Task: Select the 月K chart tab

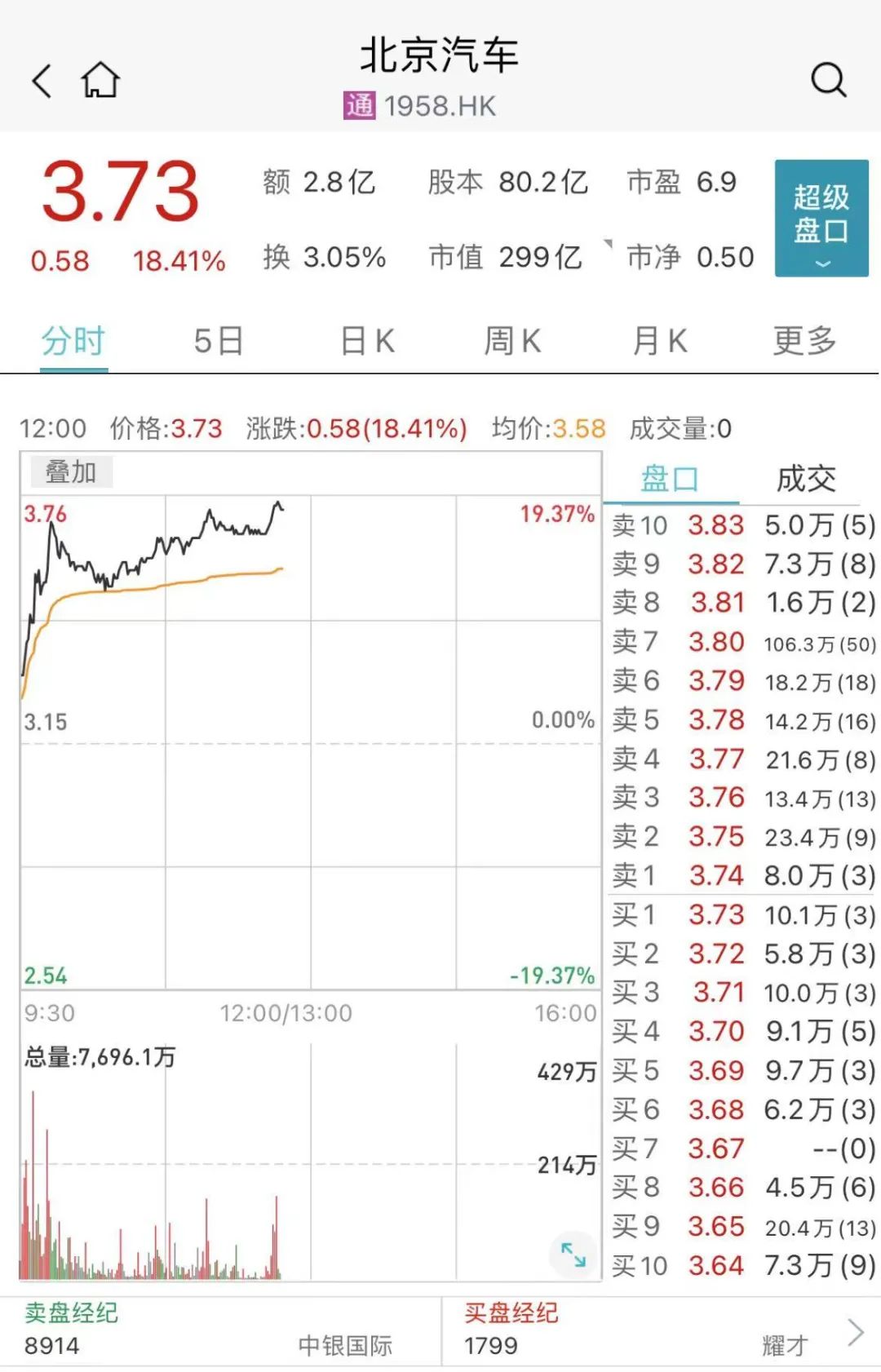Action: pos(659,341)
